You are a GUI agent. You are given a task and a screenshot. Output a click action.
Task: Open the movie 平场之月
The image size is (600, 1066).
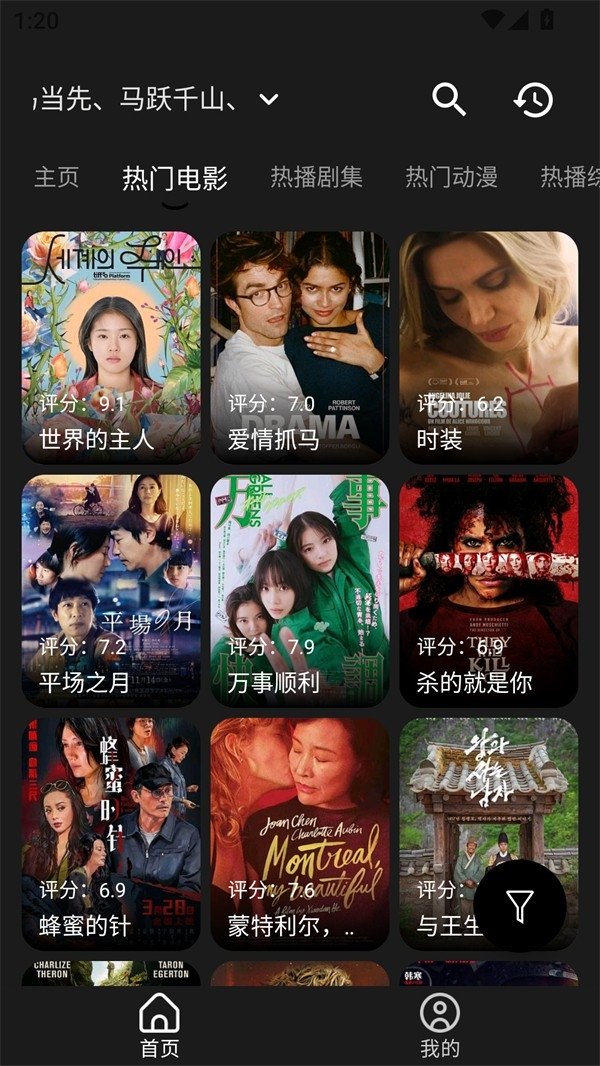click(111, 591)
